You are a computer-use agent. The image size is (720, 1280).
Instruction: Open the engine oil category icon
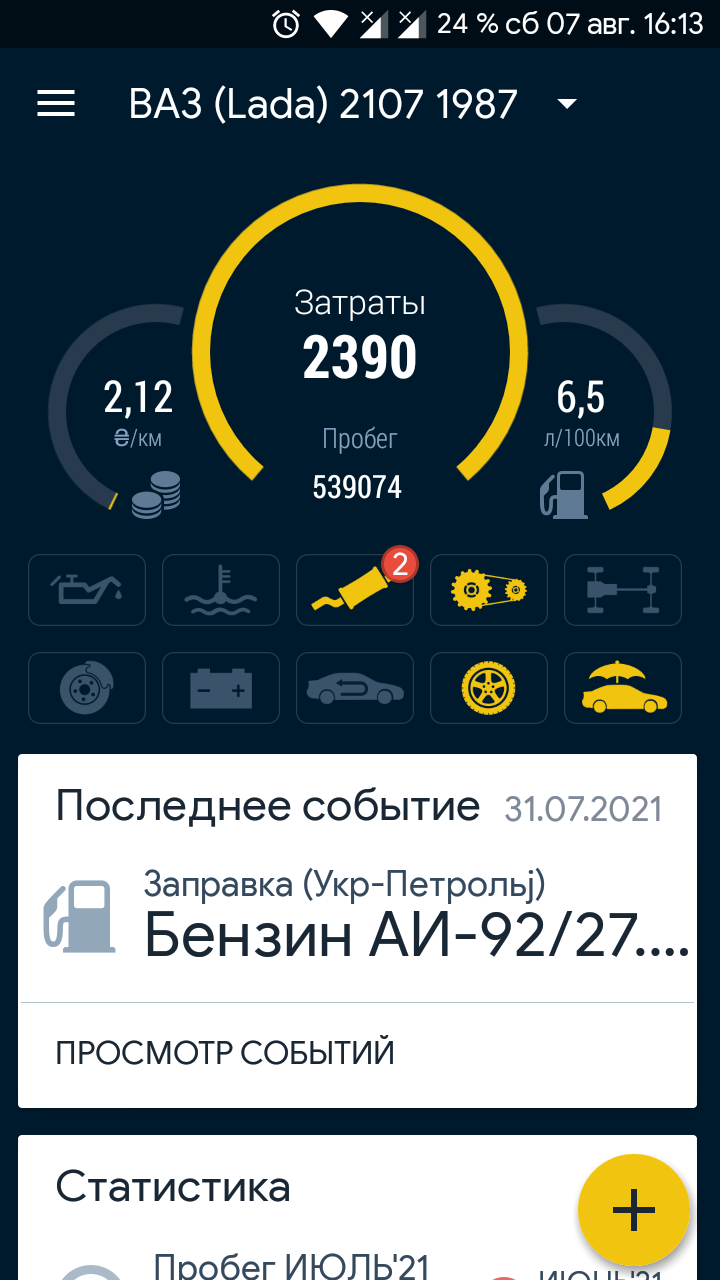87,590
